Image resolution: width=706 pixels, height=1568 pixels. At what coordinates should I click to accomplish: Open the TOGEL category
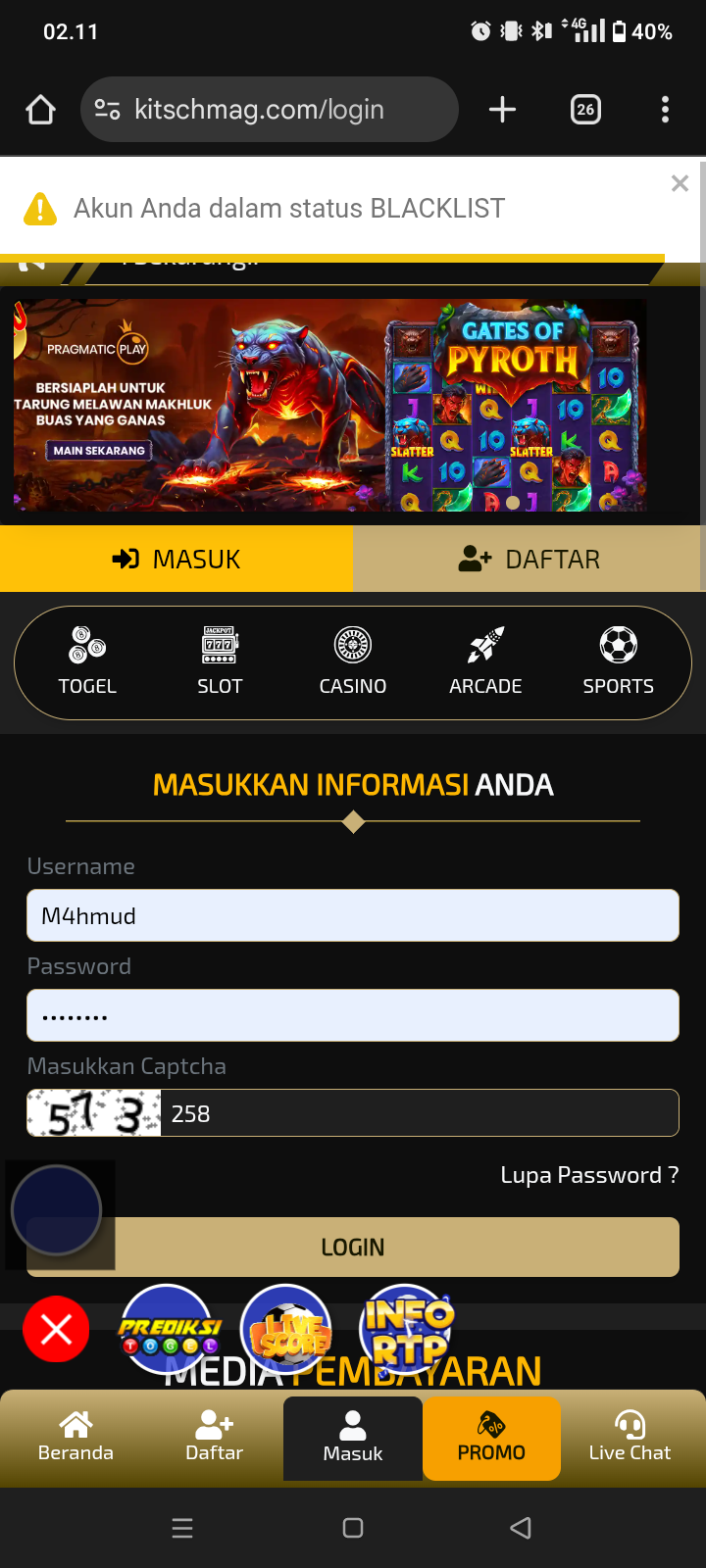87,662
